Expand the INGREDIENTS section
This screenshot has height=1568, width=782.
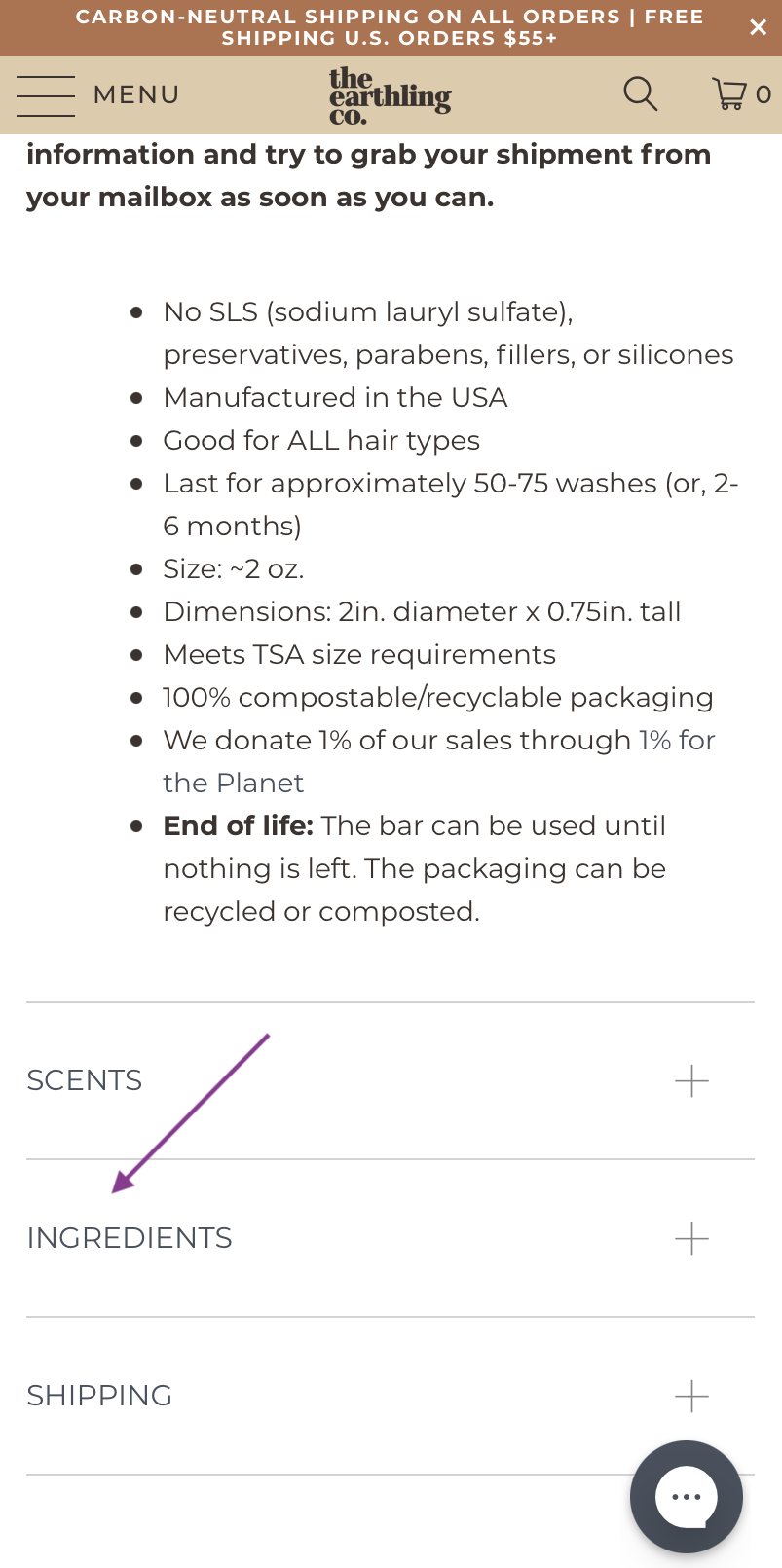click(x=391, y=1238)
